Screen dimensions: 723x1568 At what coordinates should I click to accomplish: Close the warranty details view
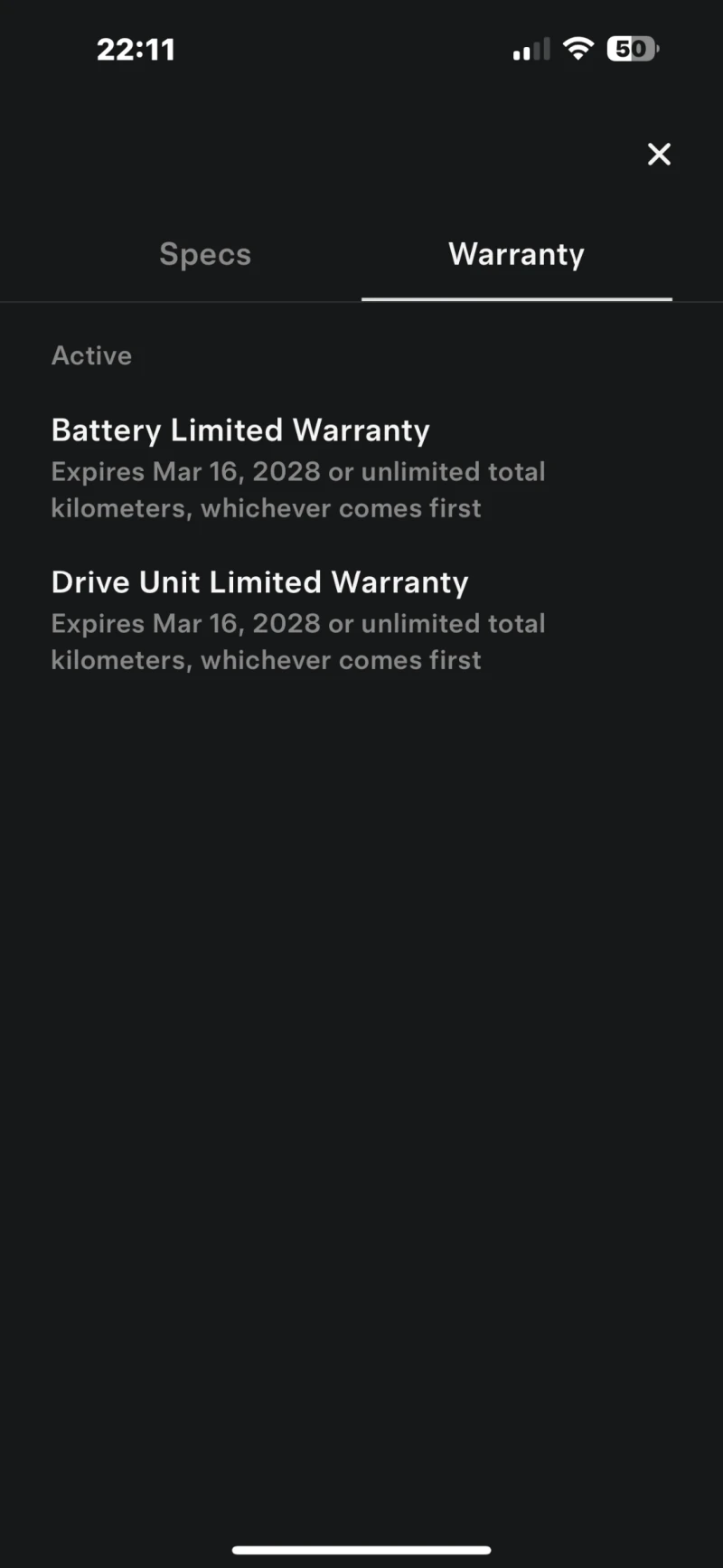(659, 154)
